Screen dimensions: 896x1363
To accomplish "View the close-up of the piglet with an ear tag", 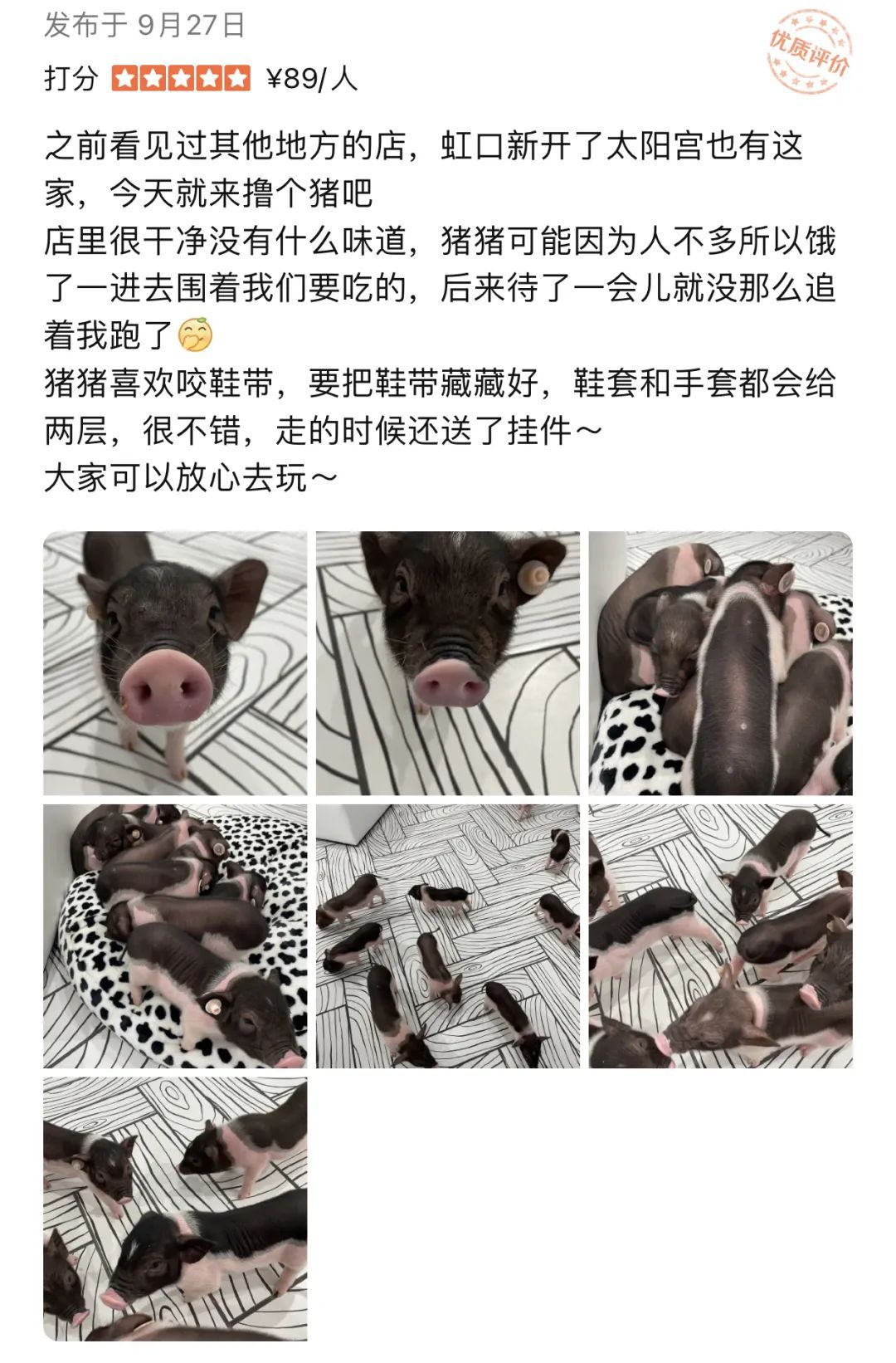I will click(x=448, y=663).
